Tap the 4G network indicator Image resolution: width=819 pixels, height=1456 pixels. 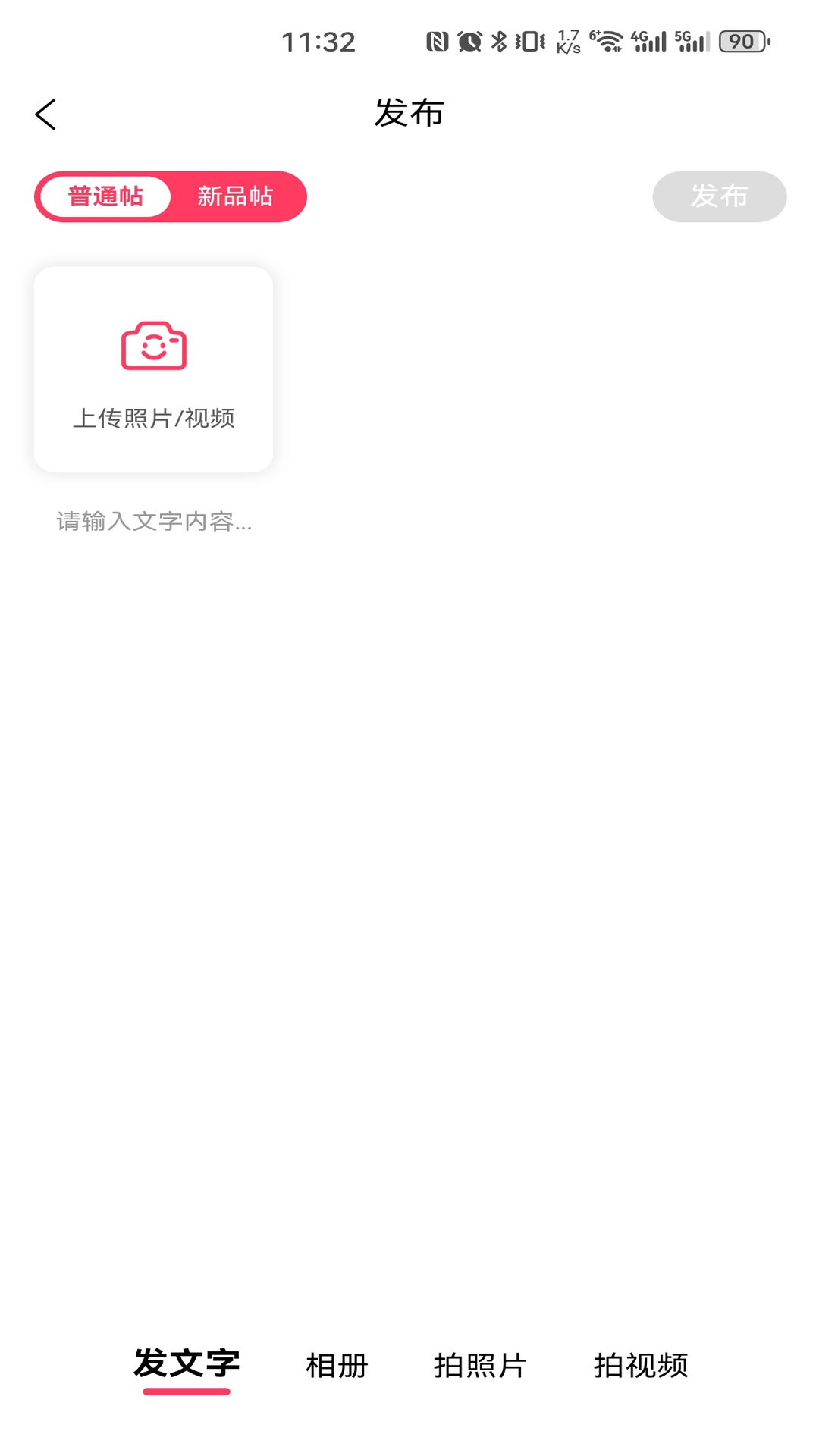pyautogui.click(x=650, y=42)
